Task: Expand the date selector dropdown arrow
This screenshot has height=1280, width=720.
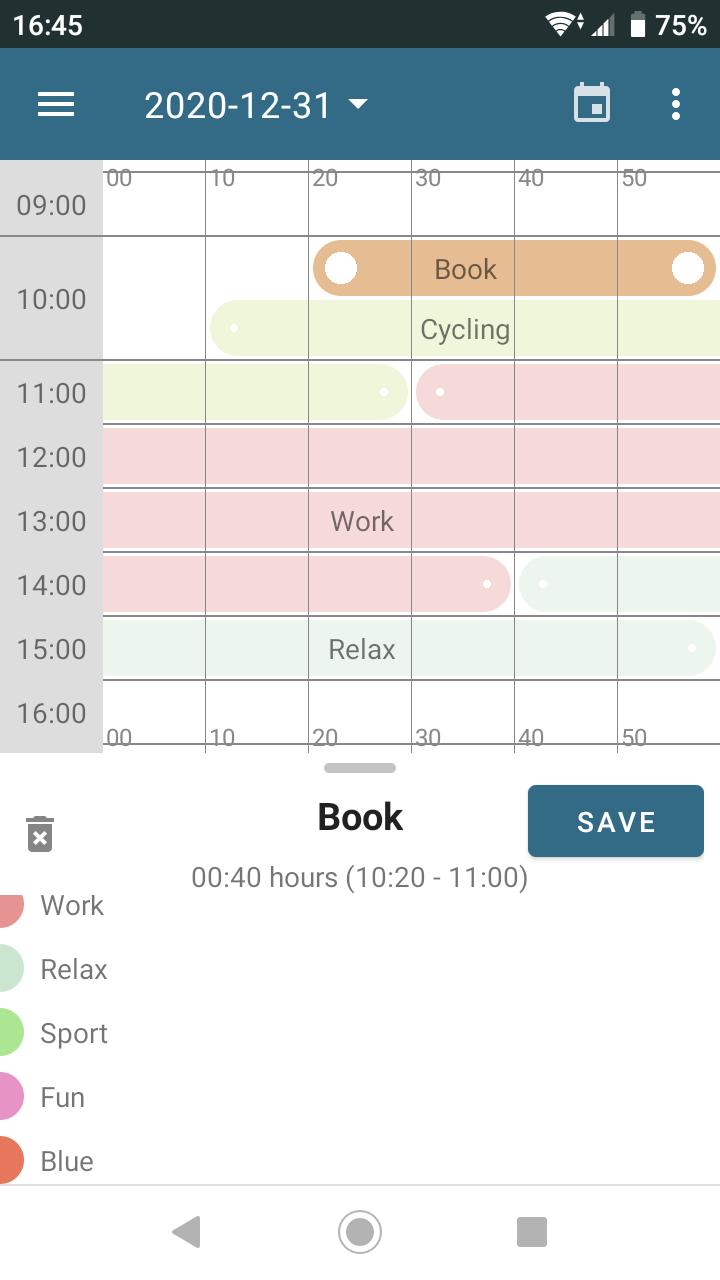Action: pyautogui.click(x=360, y=104)
